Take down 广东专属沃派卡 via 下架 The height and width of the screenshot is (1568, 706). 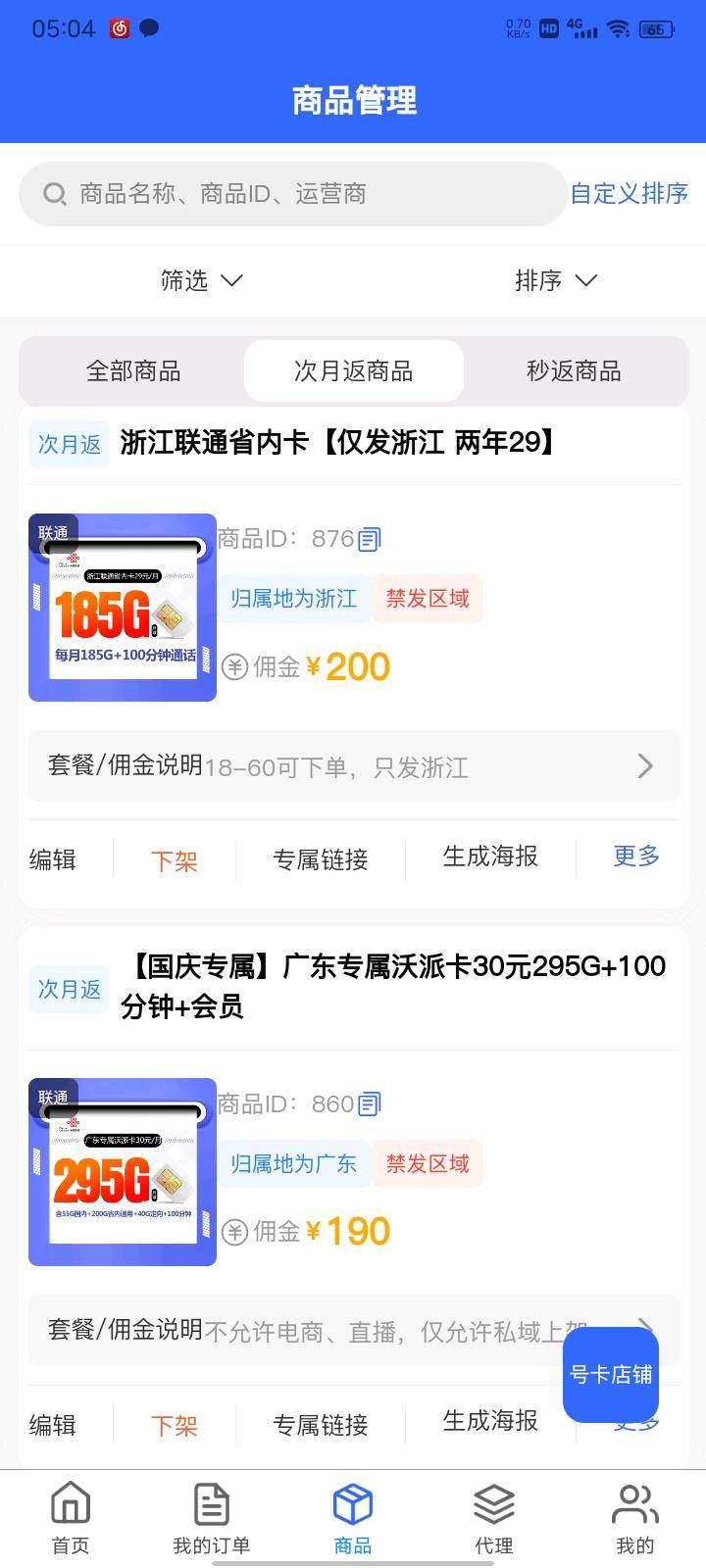(x=174, y=1426)
